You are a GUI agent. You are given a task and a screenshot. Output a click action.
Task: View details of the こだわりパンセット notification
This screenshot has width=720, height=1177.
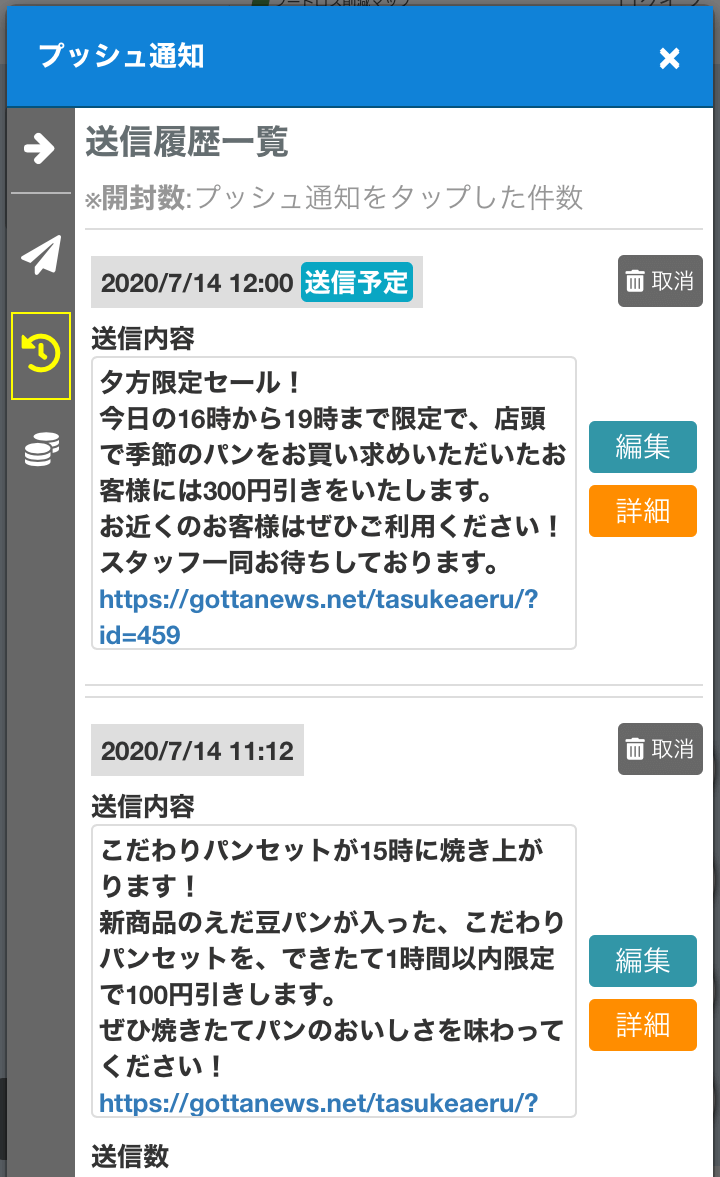[643, 1025]
